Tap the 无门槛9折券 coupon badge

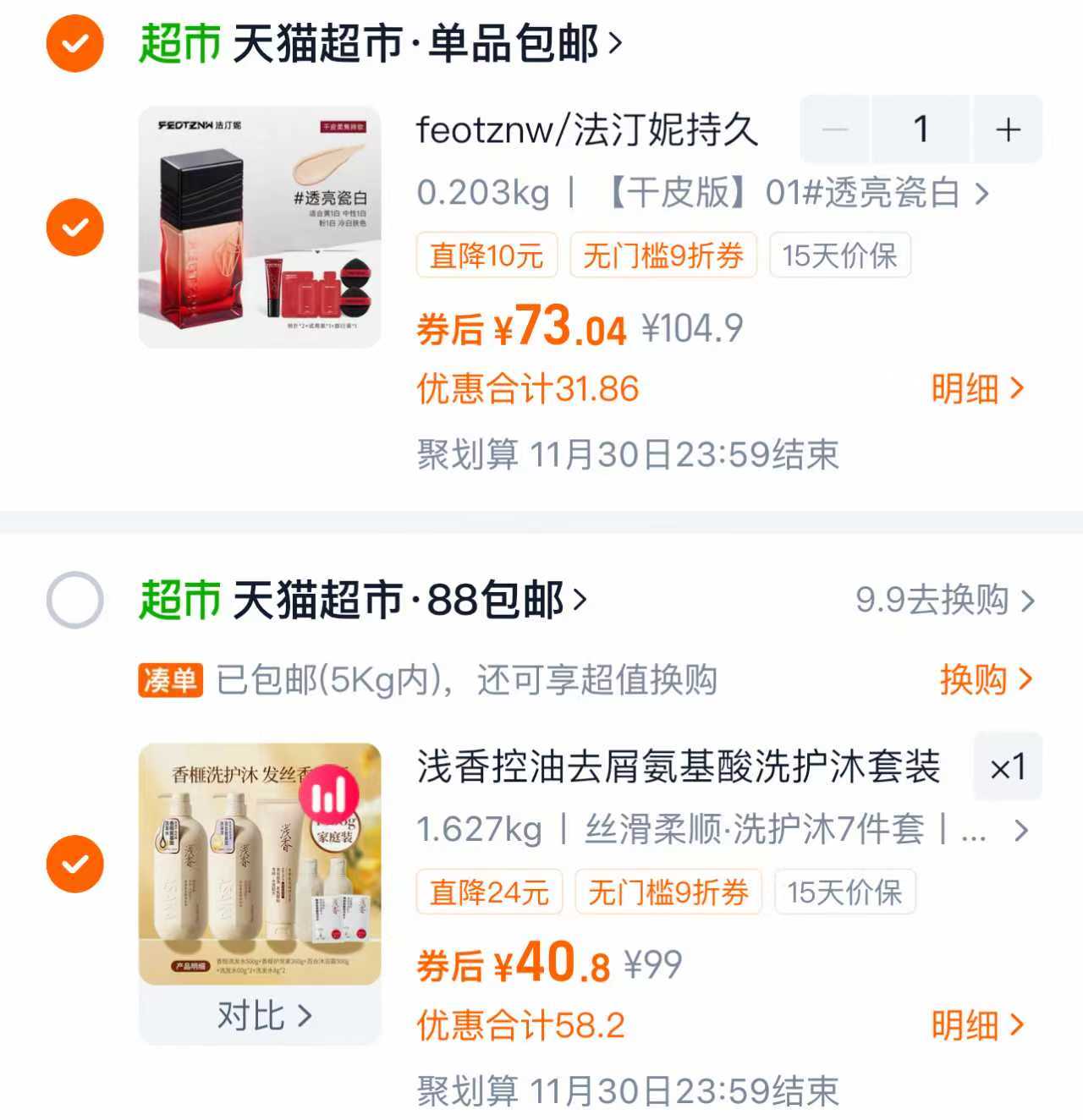pos(664,256)
